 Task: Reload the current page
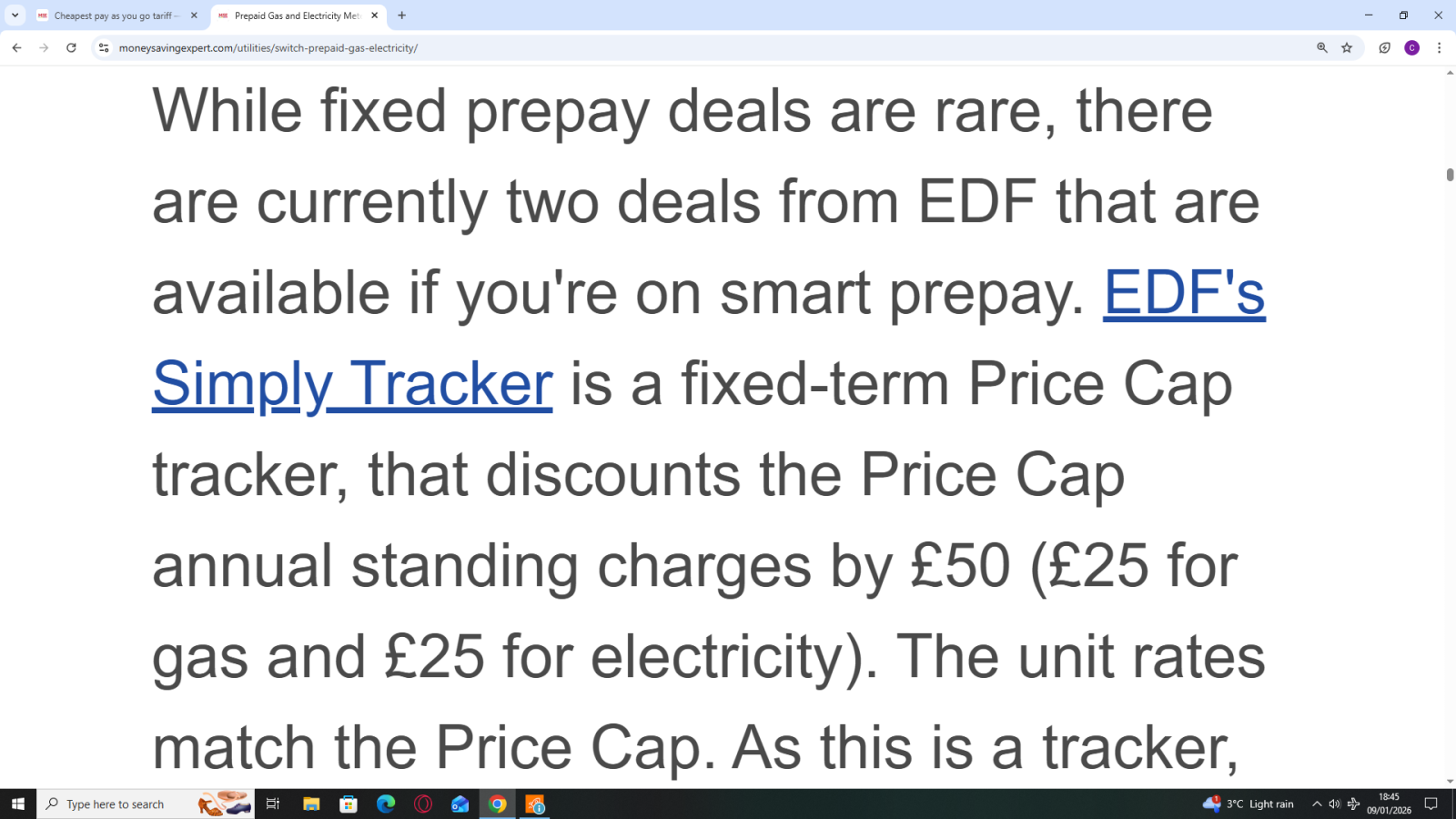click(x=71, y=47)
